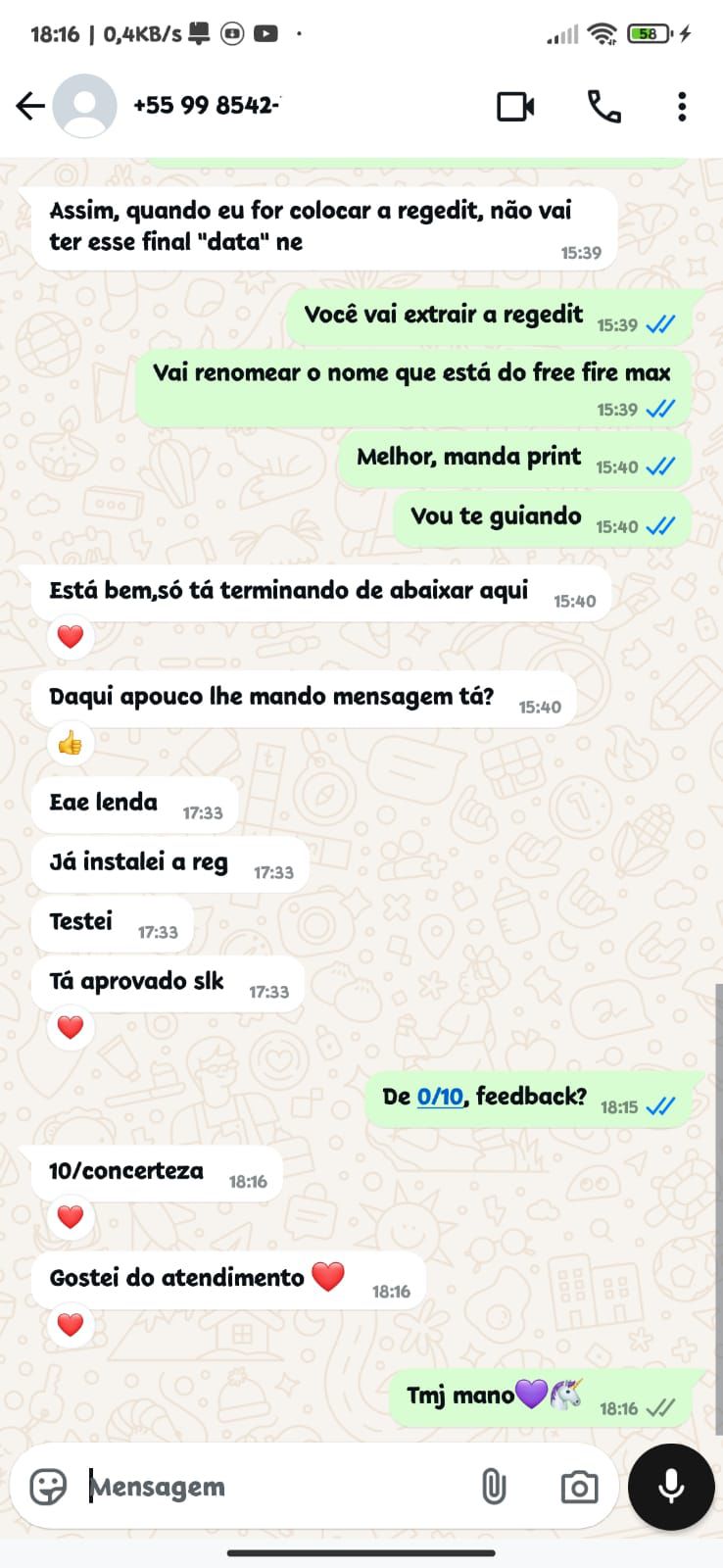Start a video call with the contact
The height and width of the screenshot is (1568, 723).
(x=516, y=106)
